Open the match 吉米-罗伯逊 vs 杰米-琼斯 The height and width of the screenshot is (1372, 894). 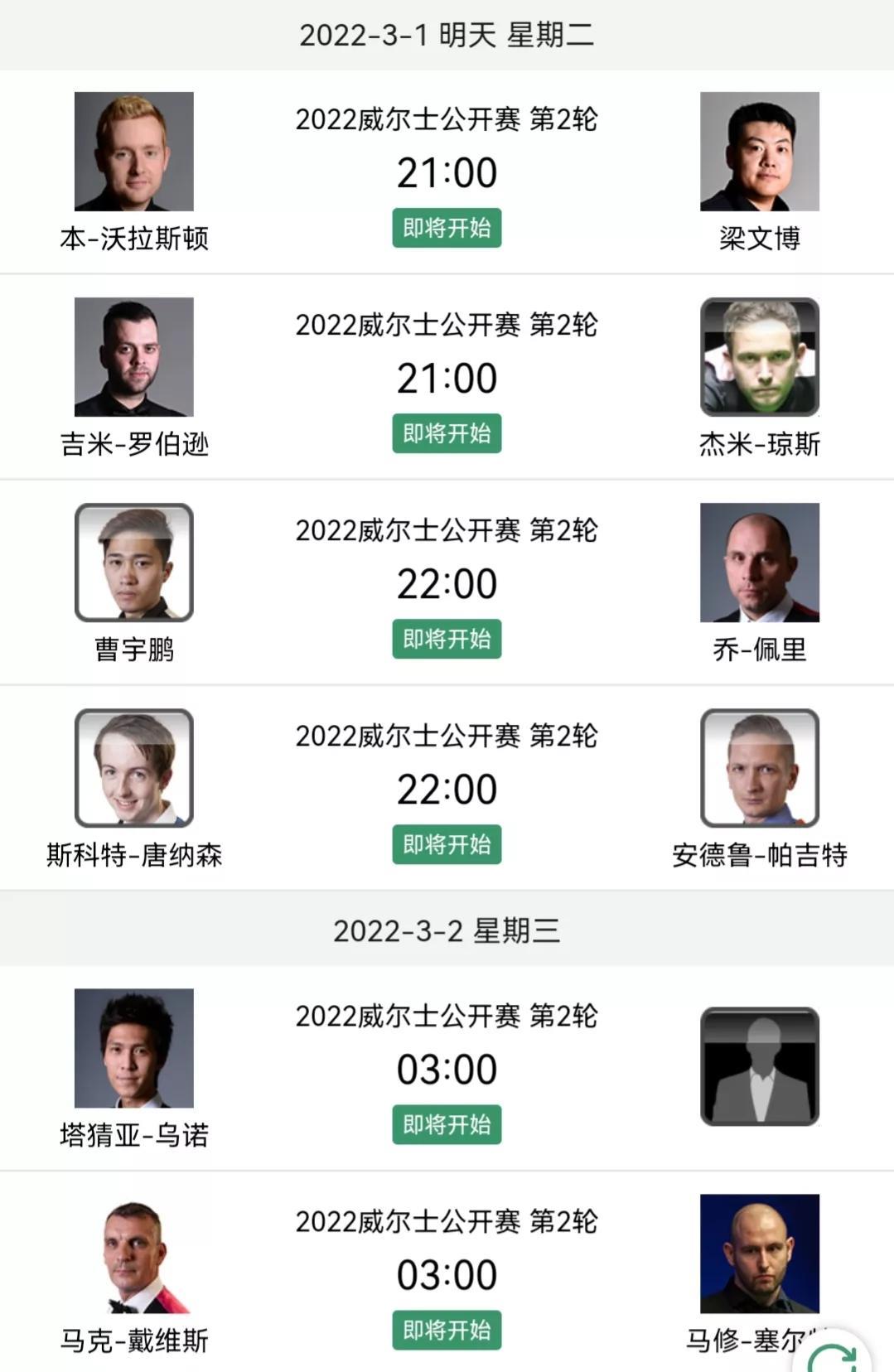447,378
